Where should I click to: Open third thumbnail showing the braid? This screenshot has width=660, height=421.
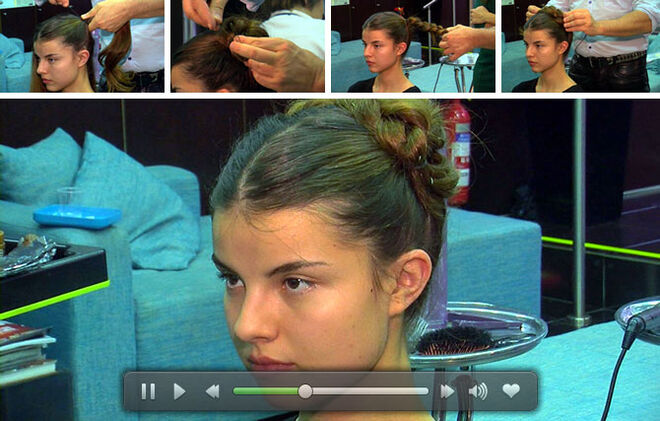(413, 46)
